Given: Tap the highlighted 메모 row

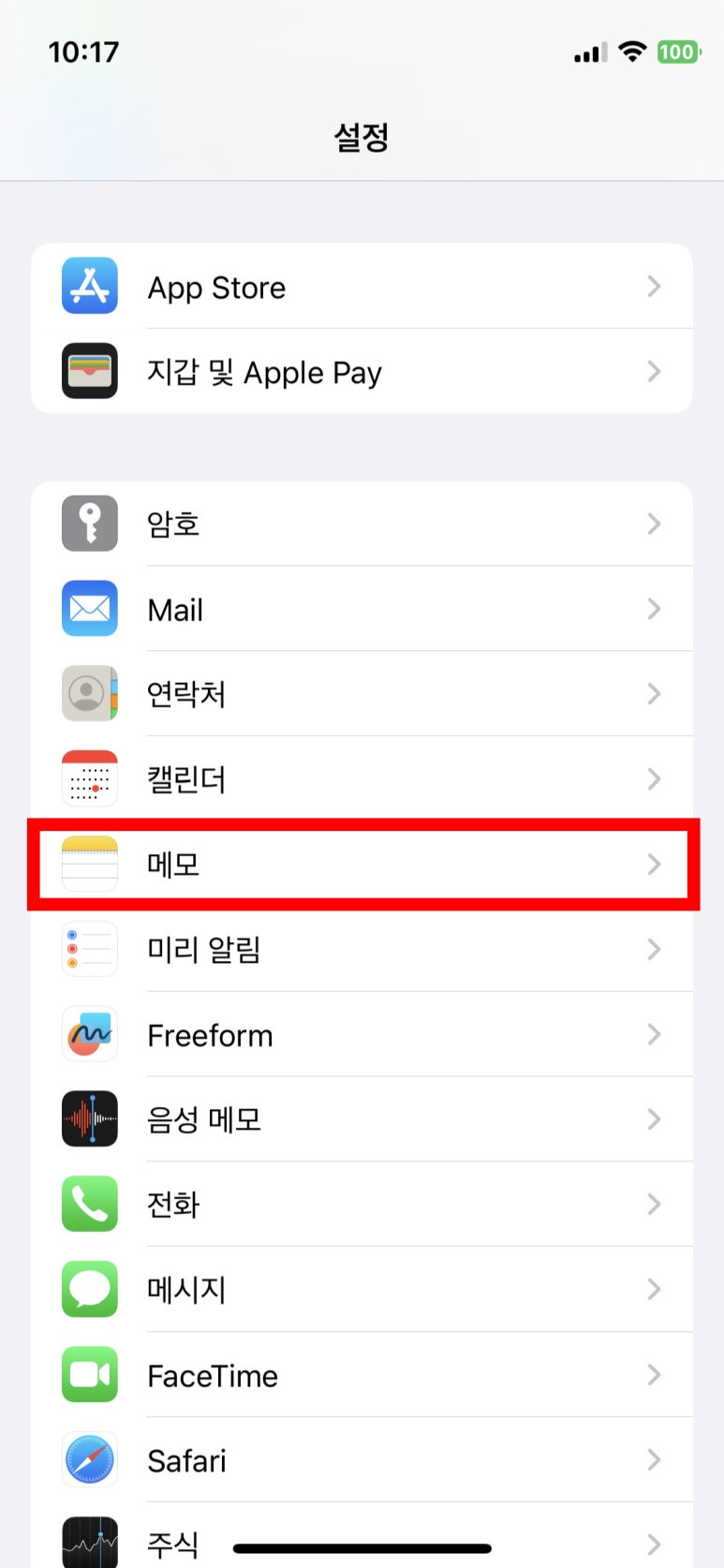Looking at the screenshot, I should [362, 864].
